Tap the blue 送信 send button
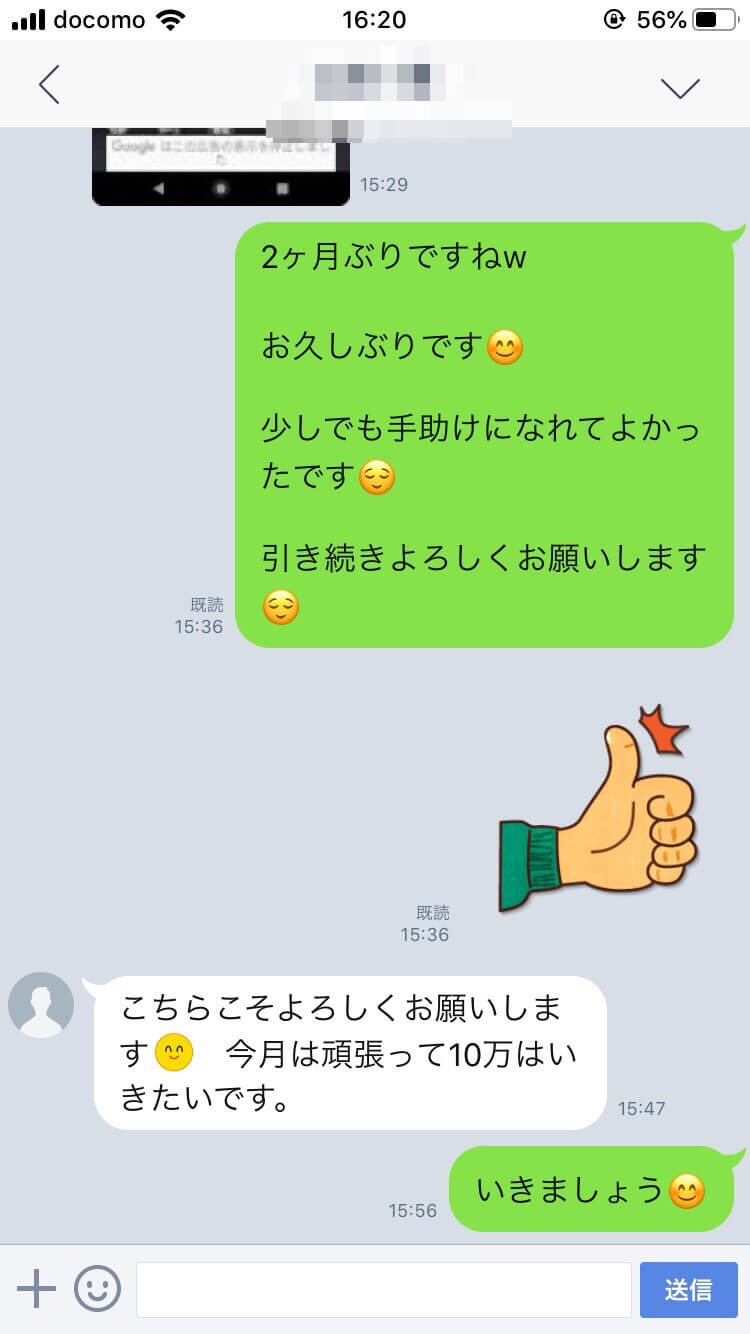The height and width of the screenshot is (1334, 750). click(688, 1289)
